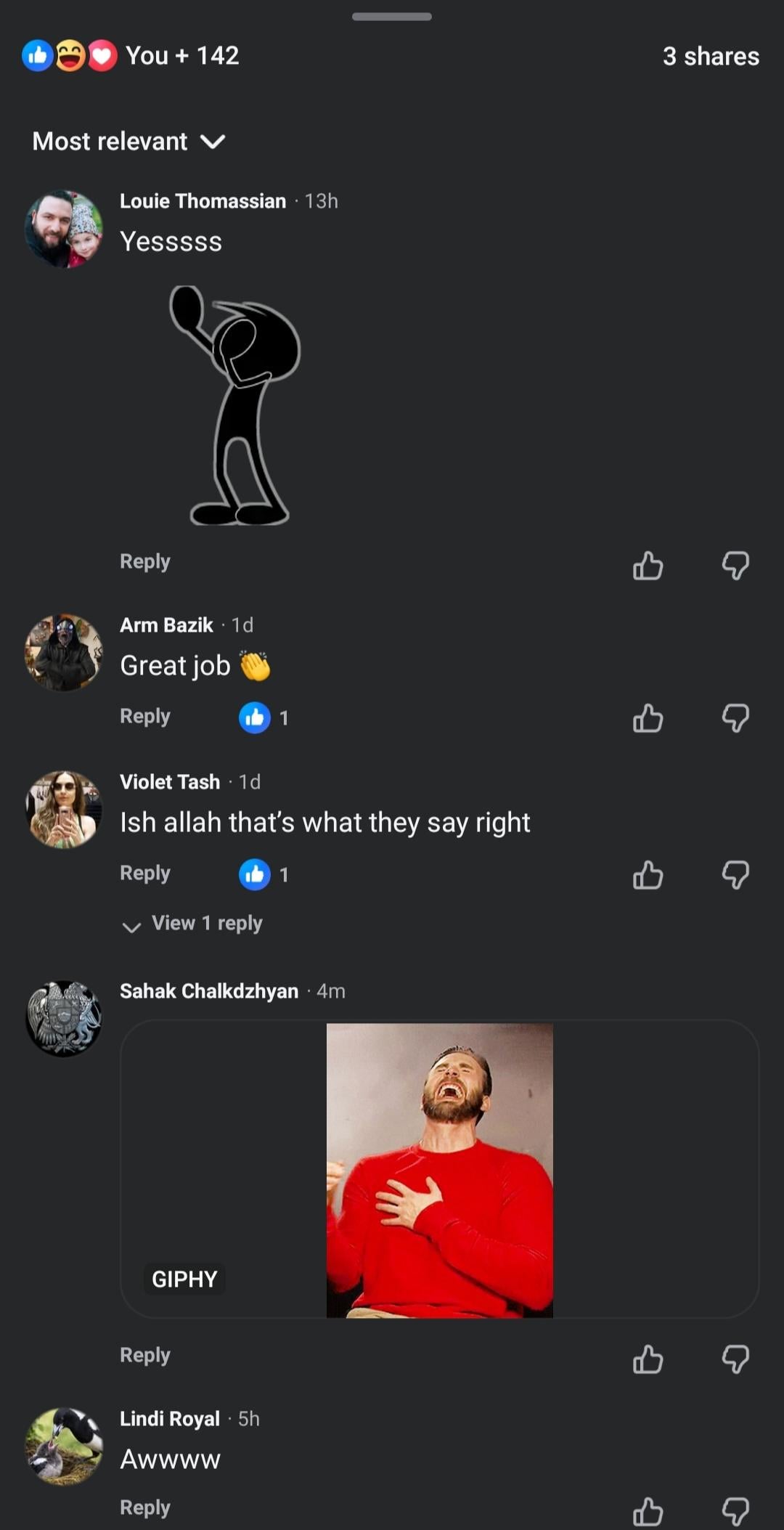The width and height of the screenshot is (784, 1530).
Task: Like Louie Thomassian's comment
Action: coord(648,565)
